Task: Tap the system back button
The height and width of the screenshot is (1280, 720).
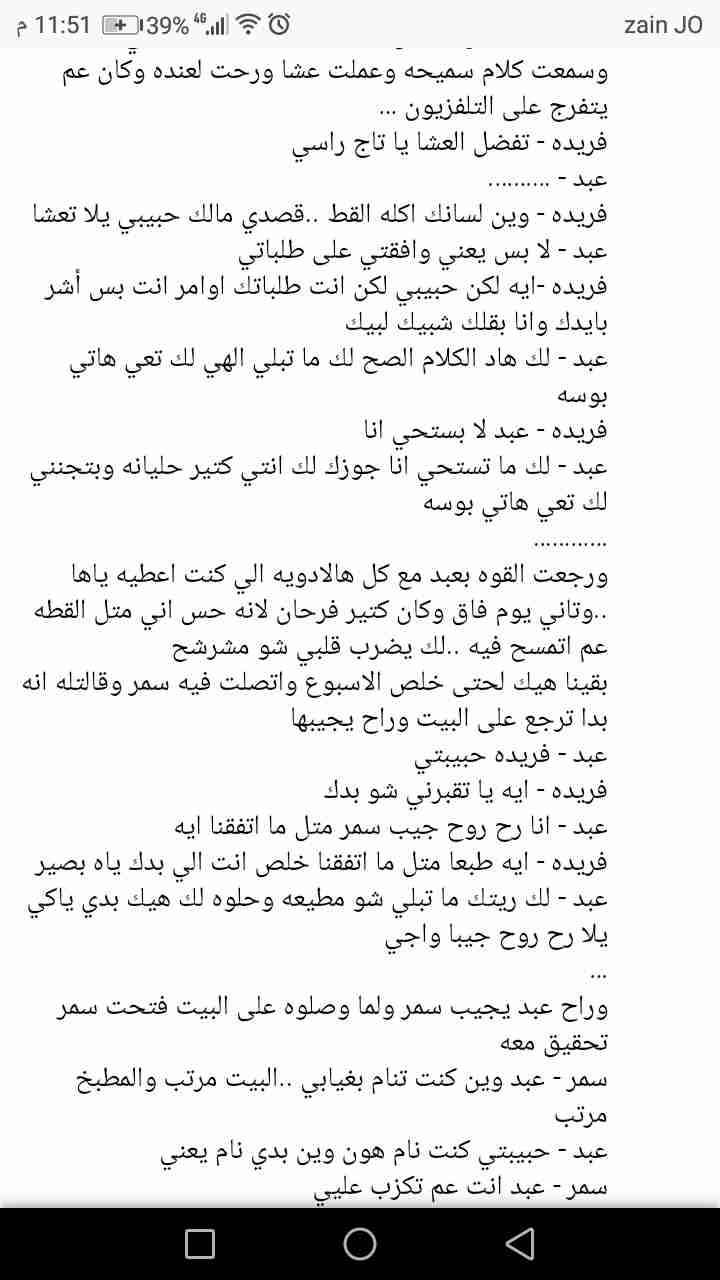Action: 519,1243
